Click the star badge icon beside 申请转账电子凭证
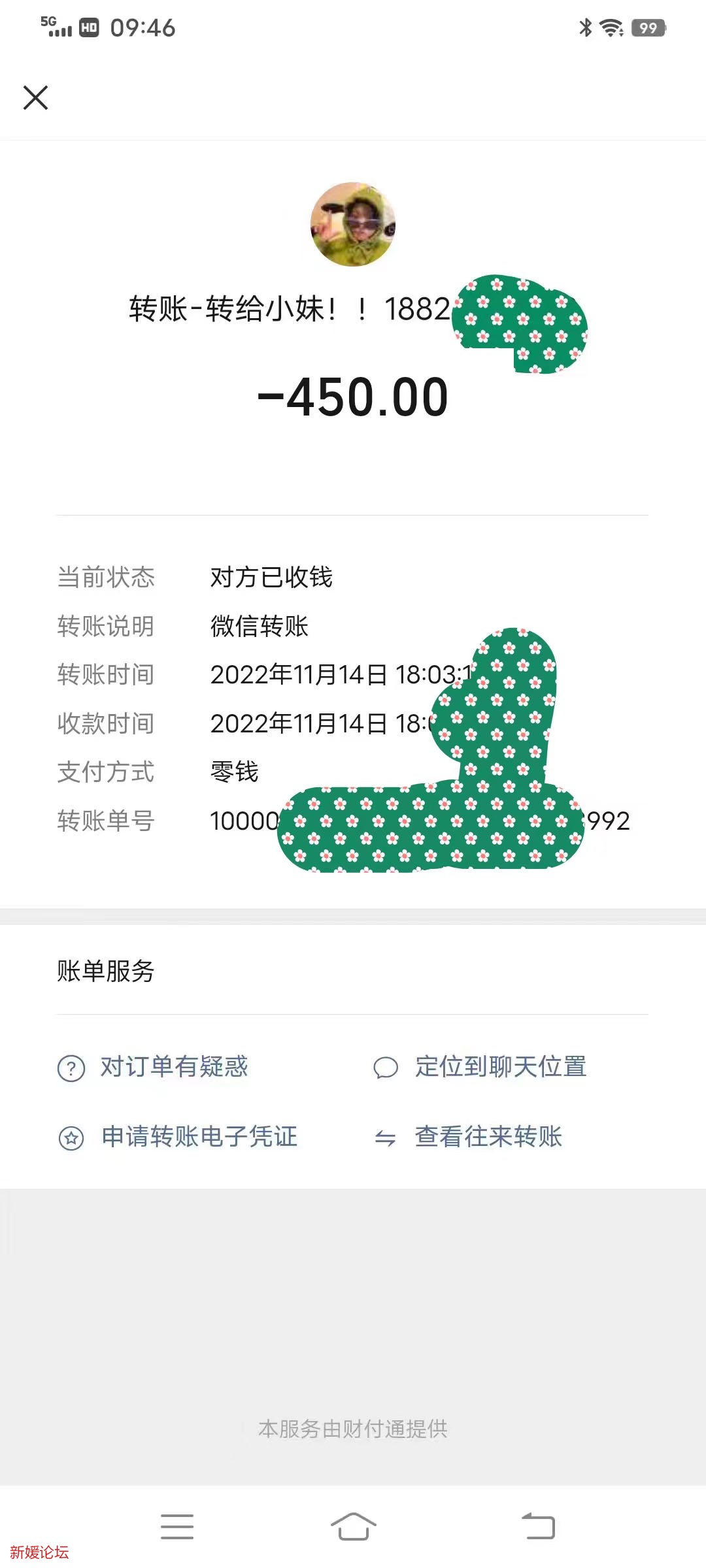706x1568 pixels. click(70, 1135)
